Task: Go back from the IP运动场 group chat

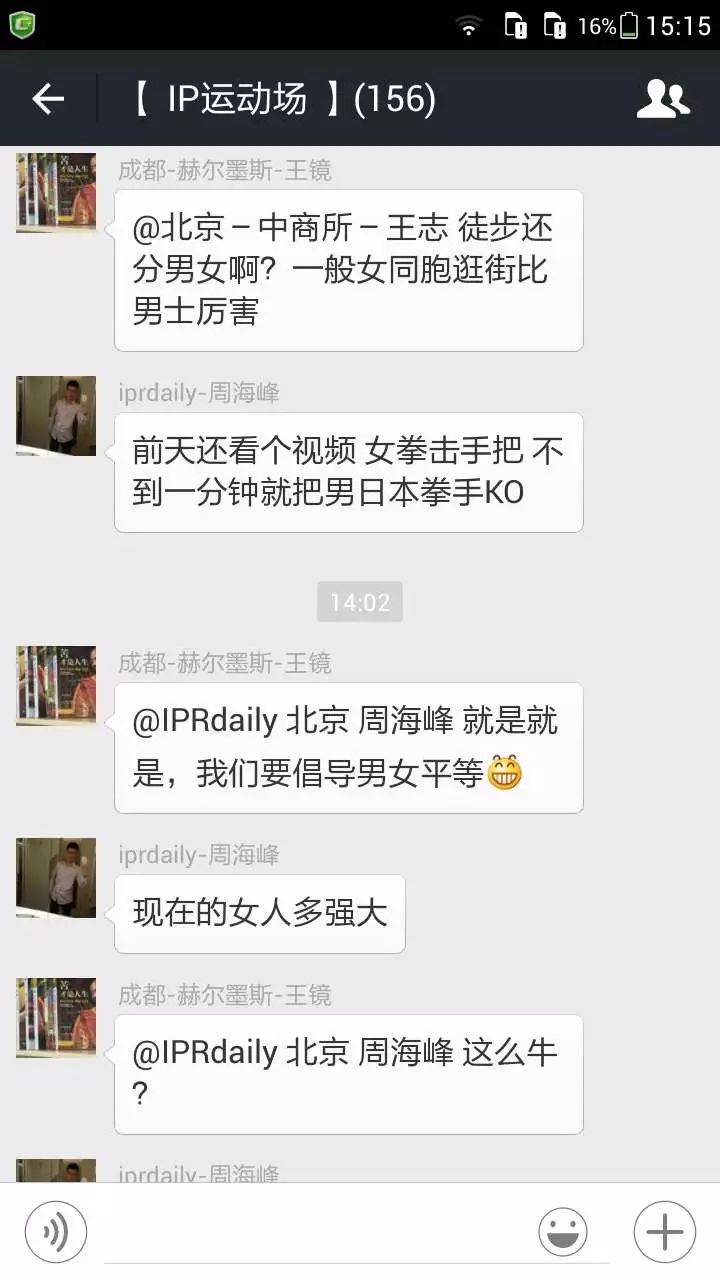Action: pyautogui.click(x=47, y=98)
